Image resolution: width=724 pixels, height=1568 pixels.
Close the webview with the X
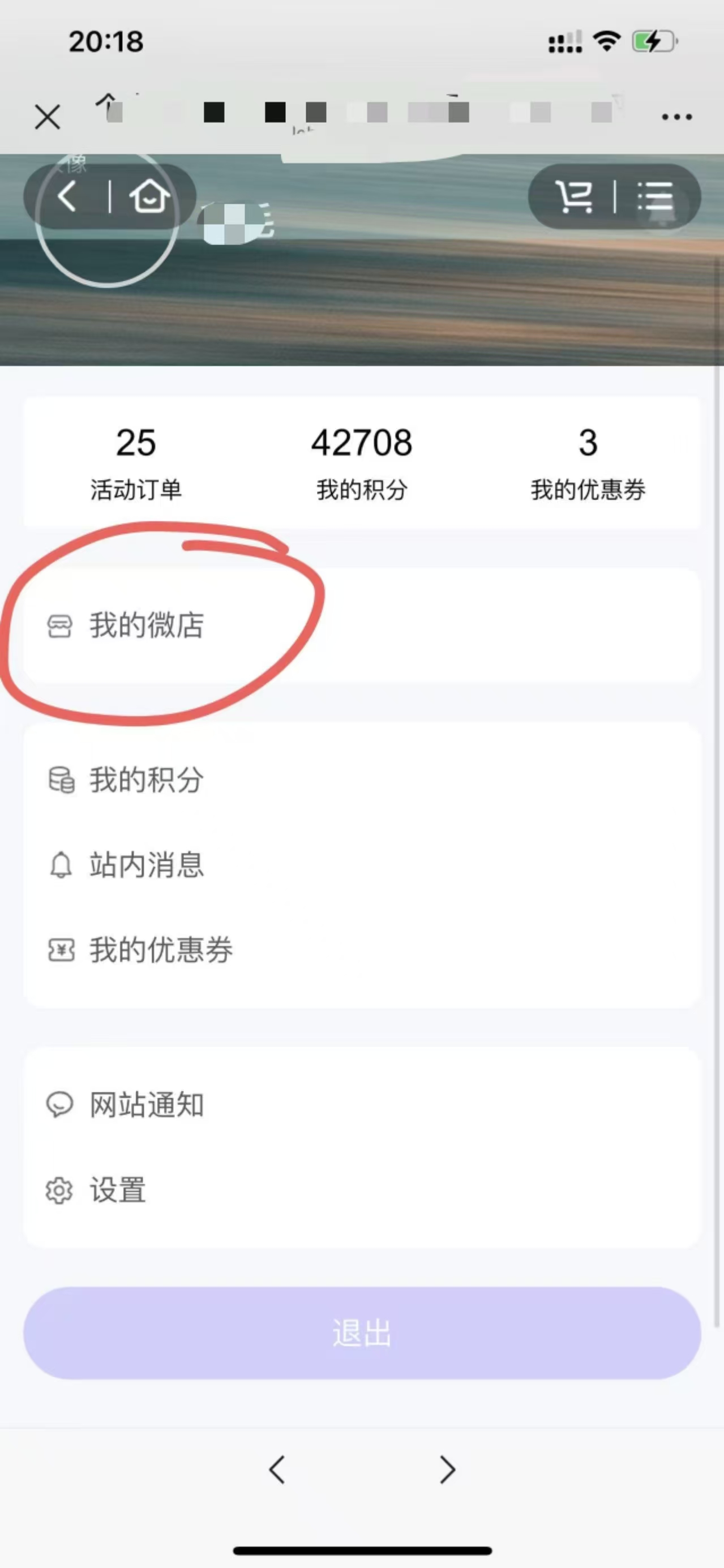48,117
